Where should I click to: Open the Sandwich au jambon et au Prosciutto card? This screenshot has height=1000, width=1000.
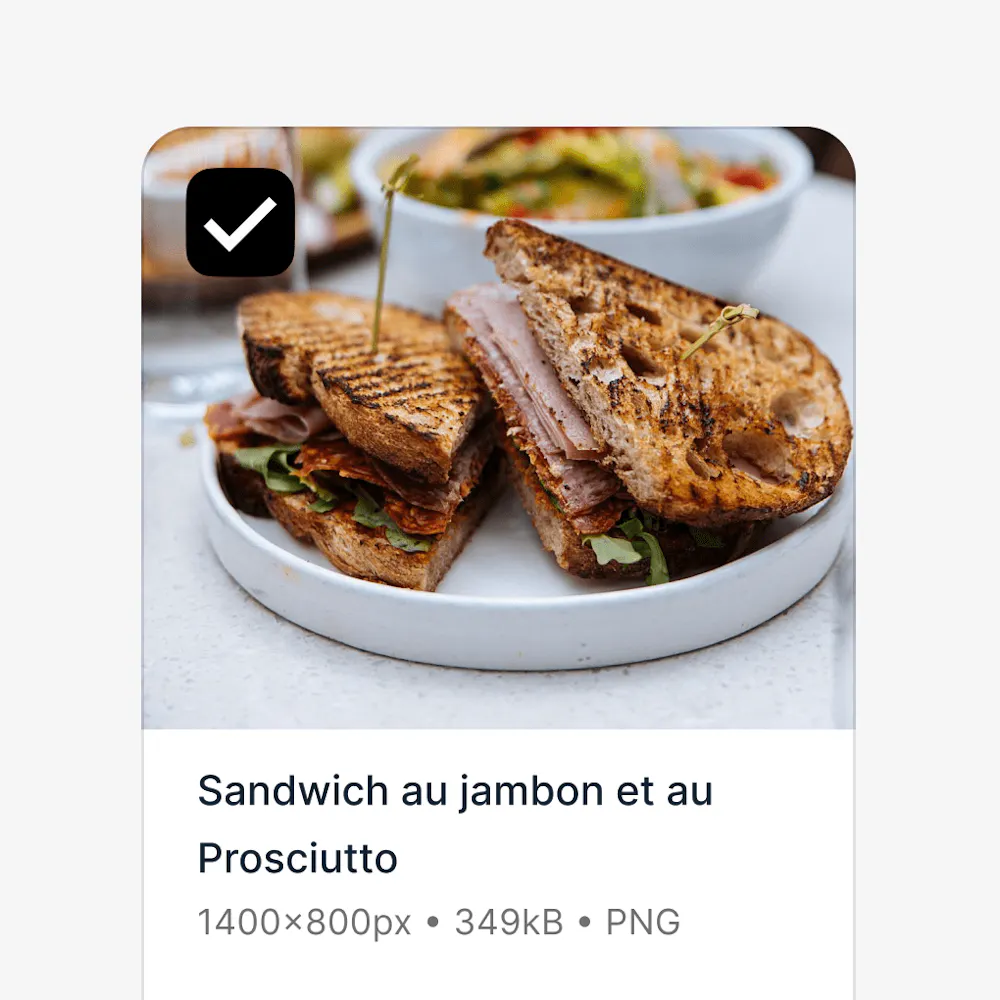pyautogui.click(x=454, y=823)
